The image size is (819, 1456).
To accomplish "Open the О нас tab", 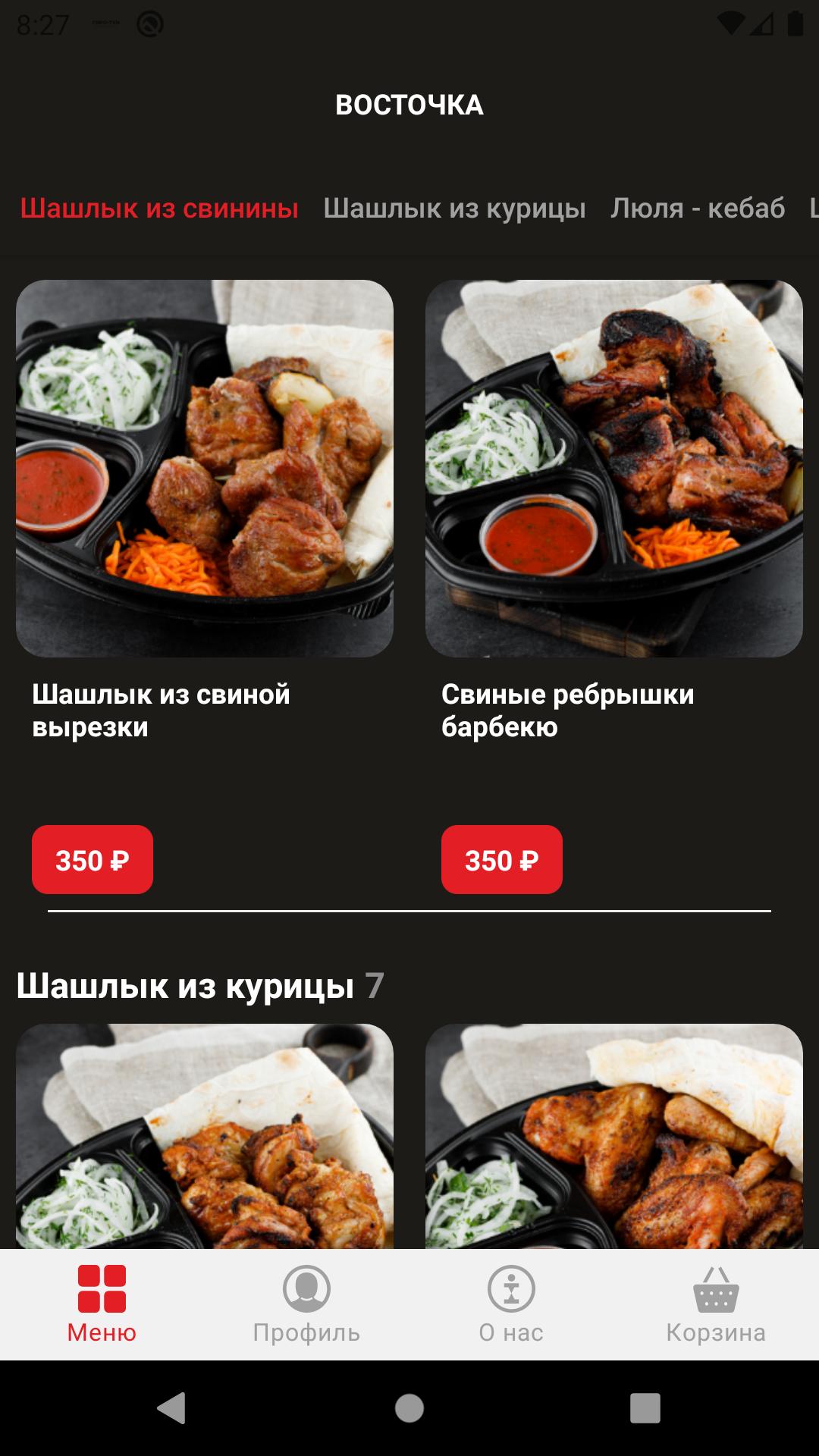I will click(511, 1304).
